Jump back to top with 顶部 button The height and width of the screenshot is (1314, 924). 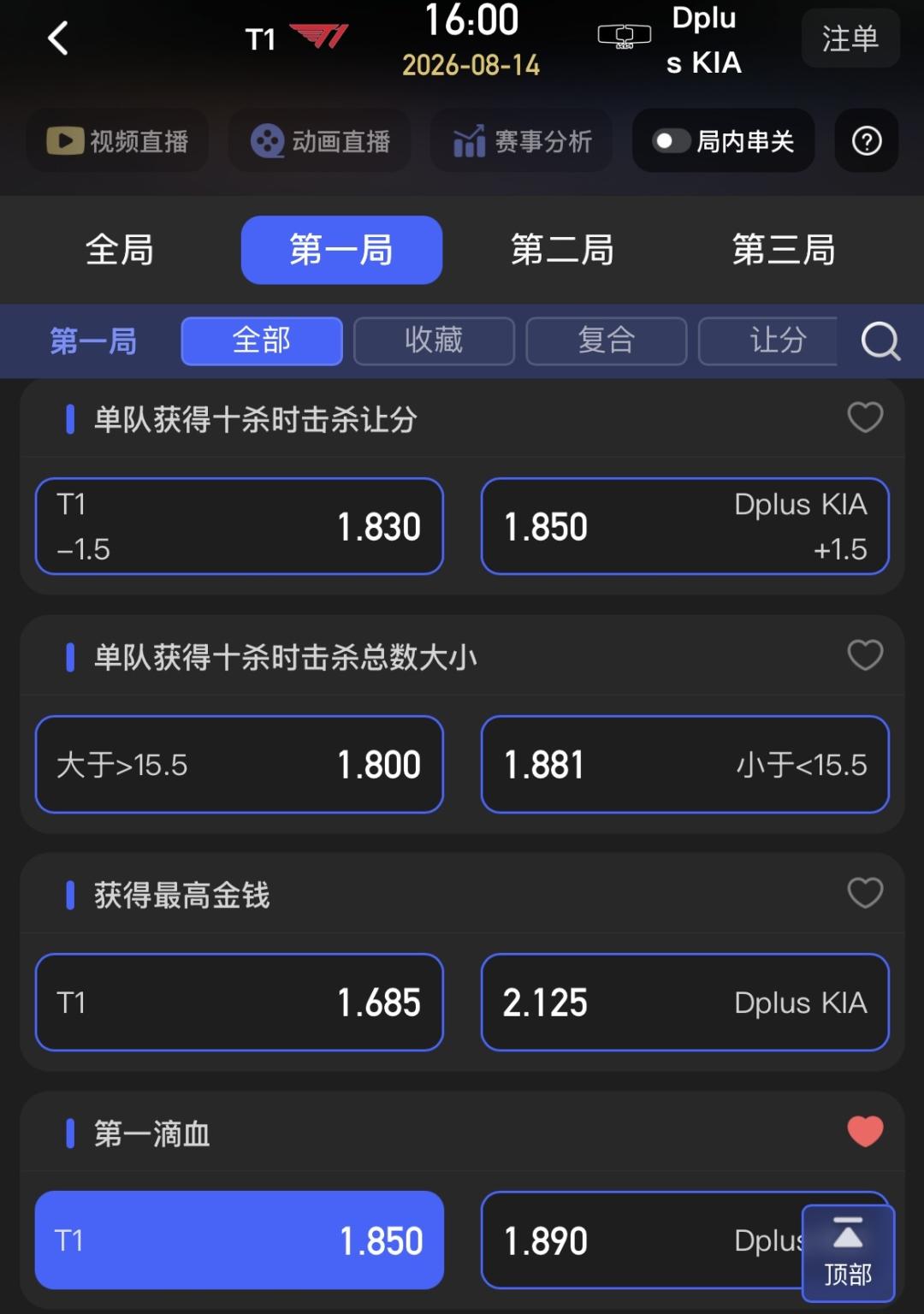pyautogui.click(x=849, y=1253)
